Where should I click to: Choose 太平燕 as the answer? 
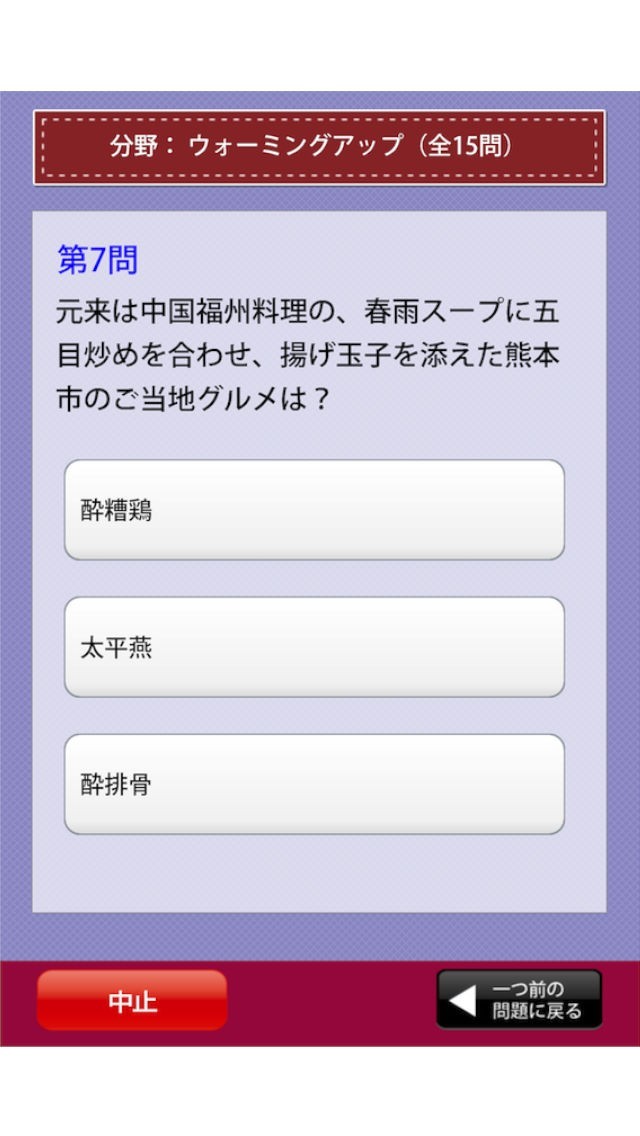tap(314, 647)
